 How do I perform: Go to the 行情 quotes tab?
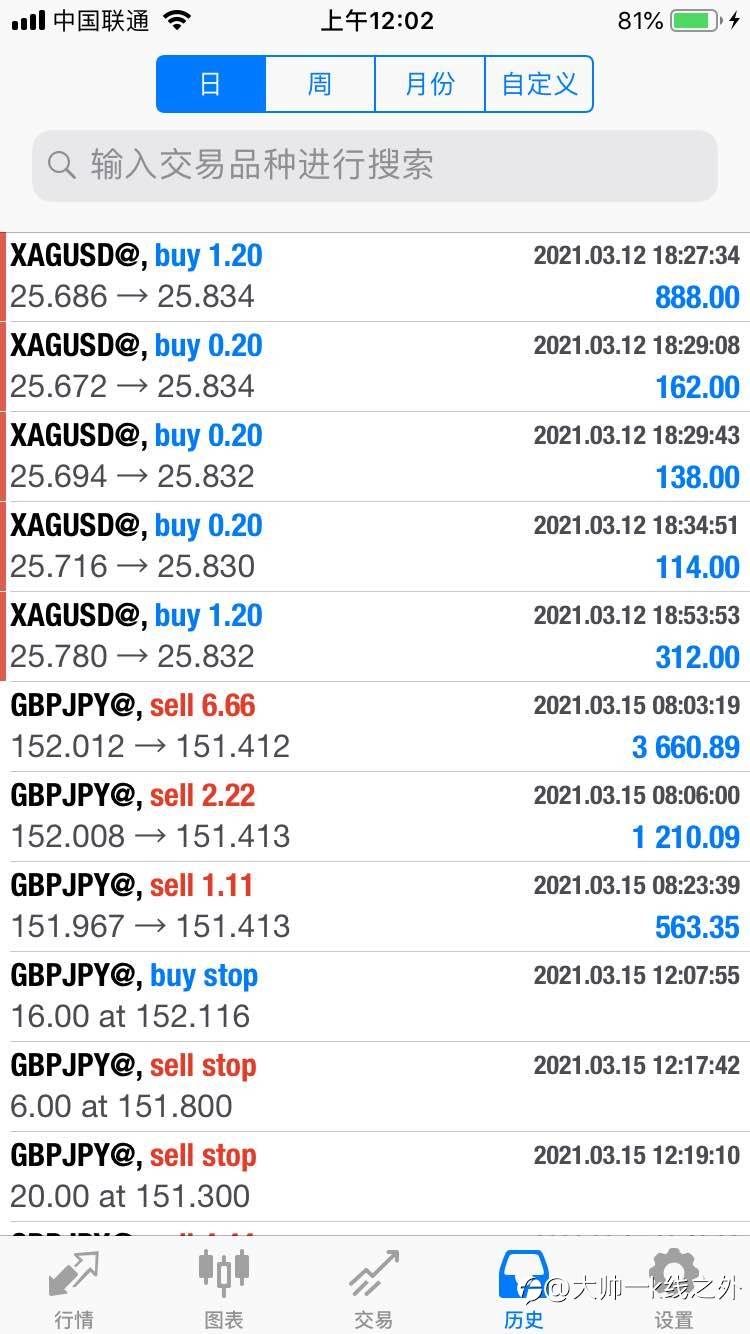[x=74, y=1288]
